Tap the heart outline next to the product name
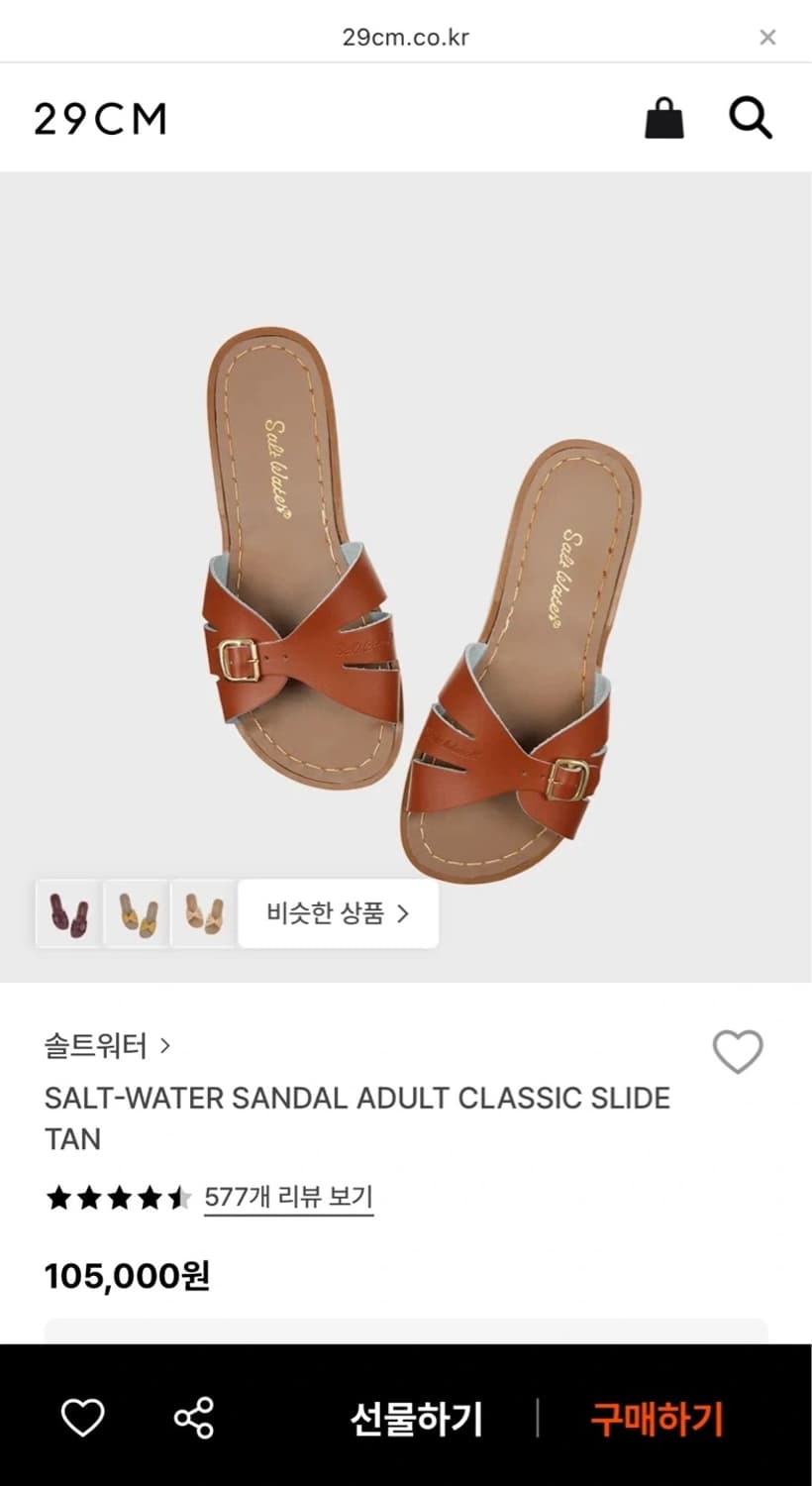Screen dimensions: 812x1486 pyautogui.click(x=738, y=1050)
